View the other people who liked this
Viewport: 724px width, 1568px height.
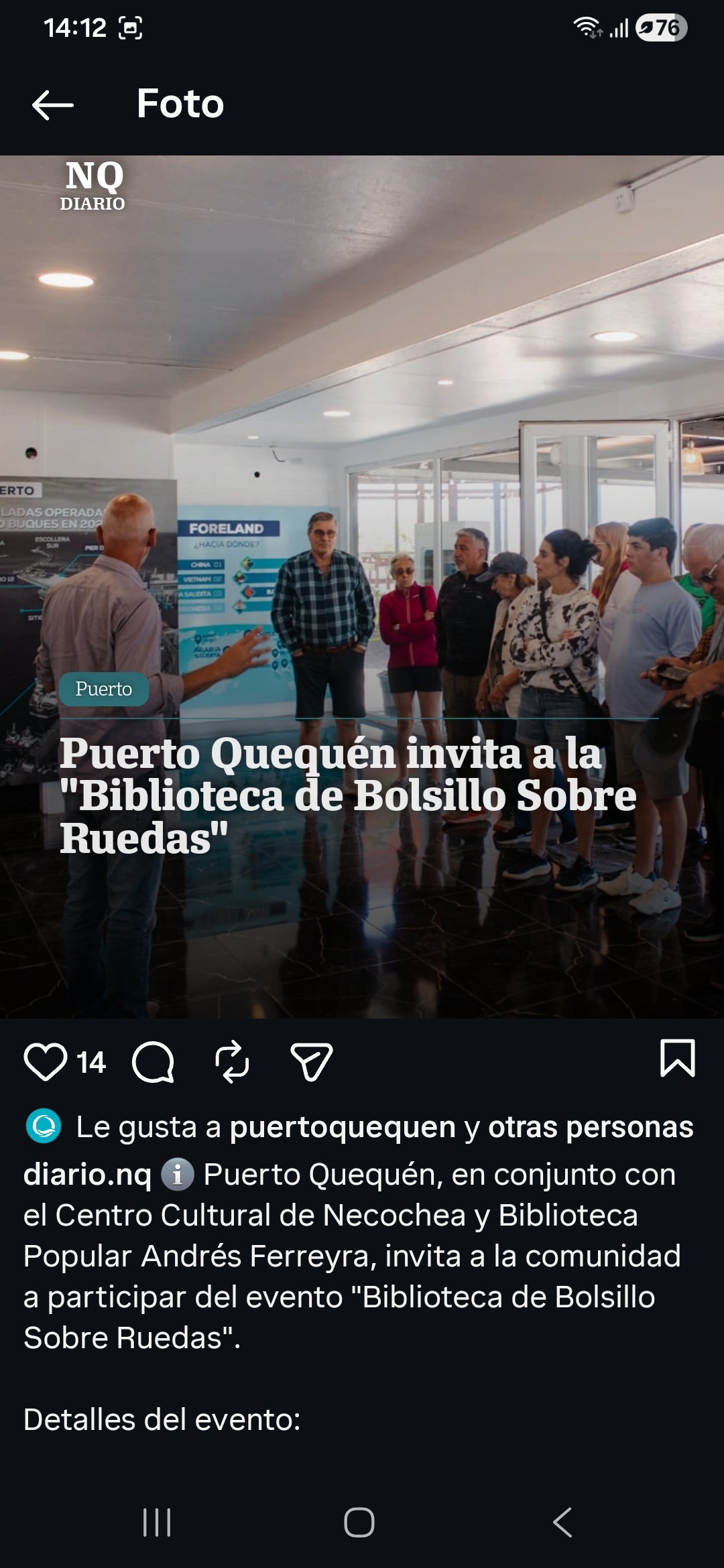pos(590,1127)
